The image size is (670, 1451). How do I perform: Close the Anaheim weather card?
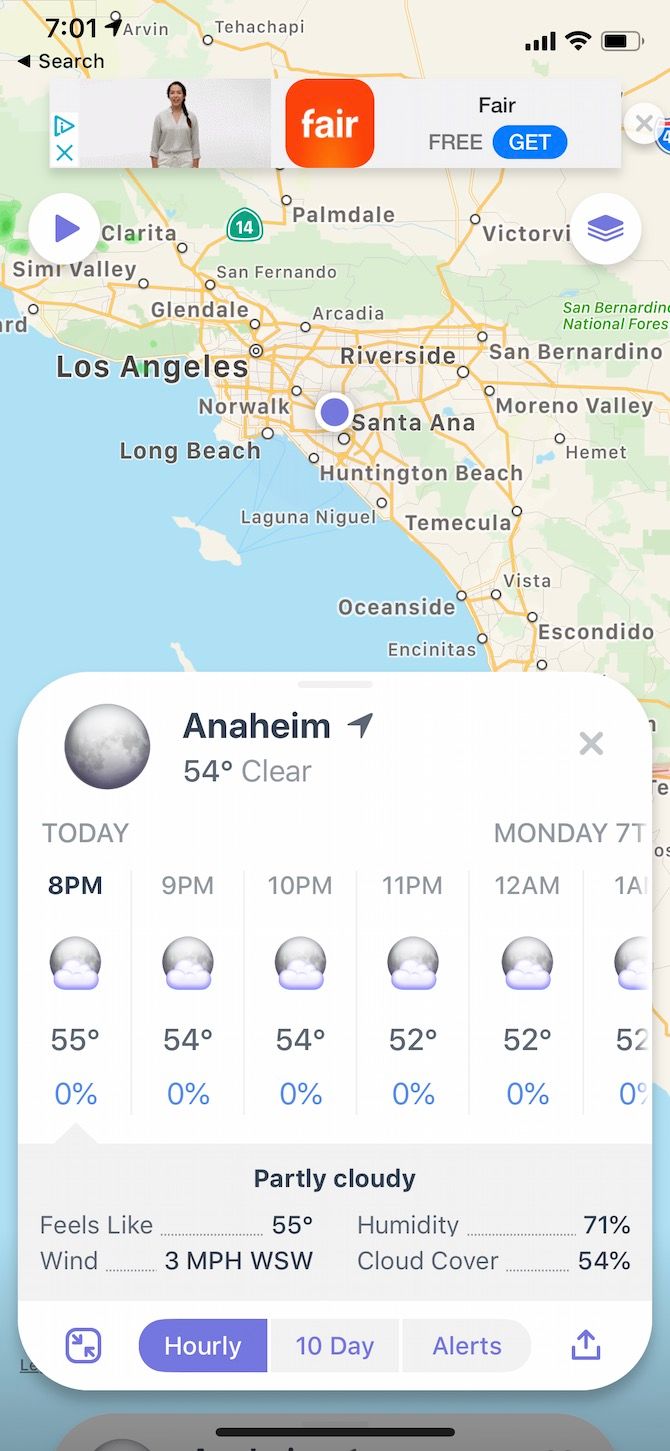point(591,743)
